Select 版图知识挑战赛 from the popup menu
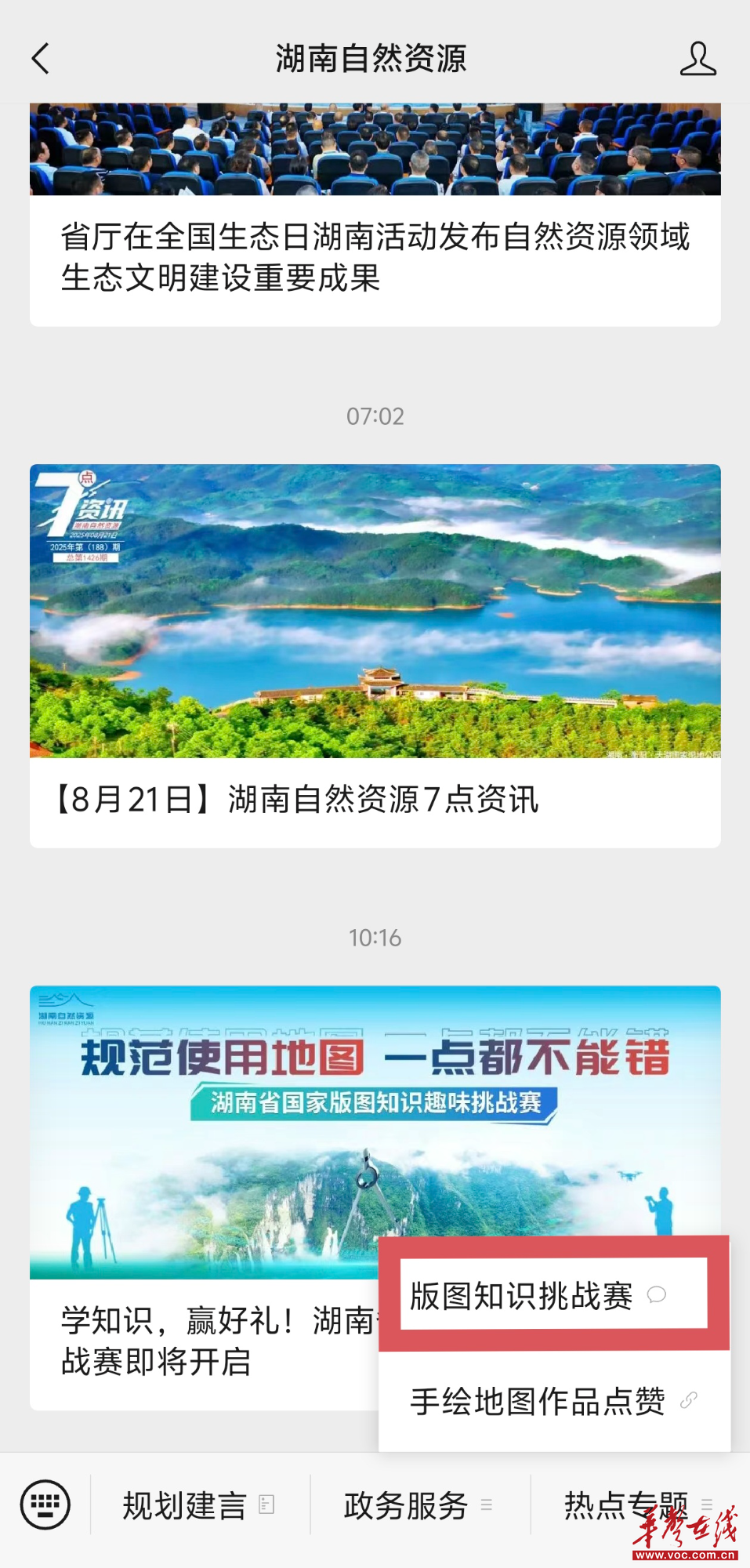 [554, 1295]
